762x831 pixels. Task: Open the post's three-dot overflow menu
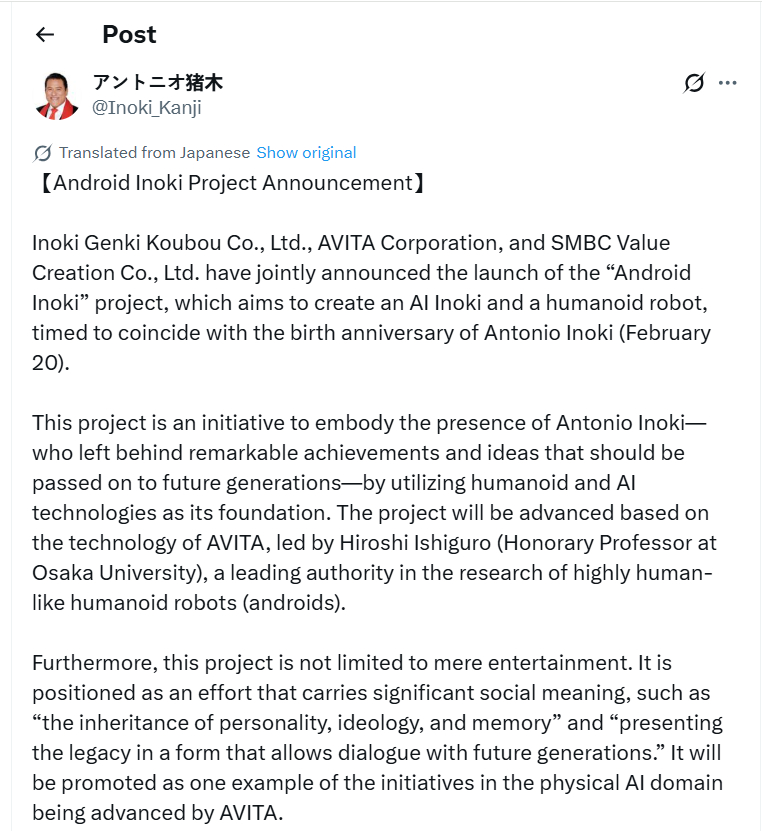click(x=728, y=83)
